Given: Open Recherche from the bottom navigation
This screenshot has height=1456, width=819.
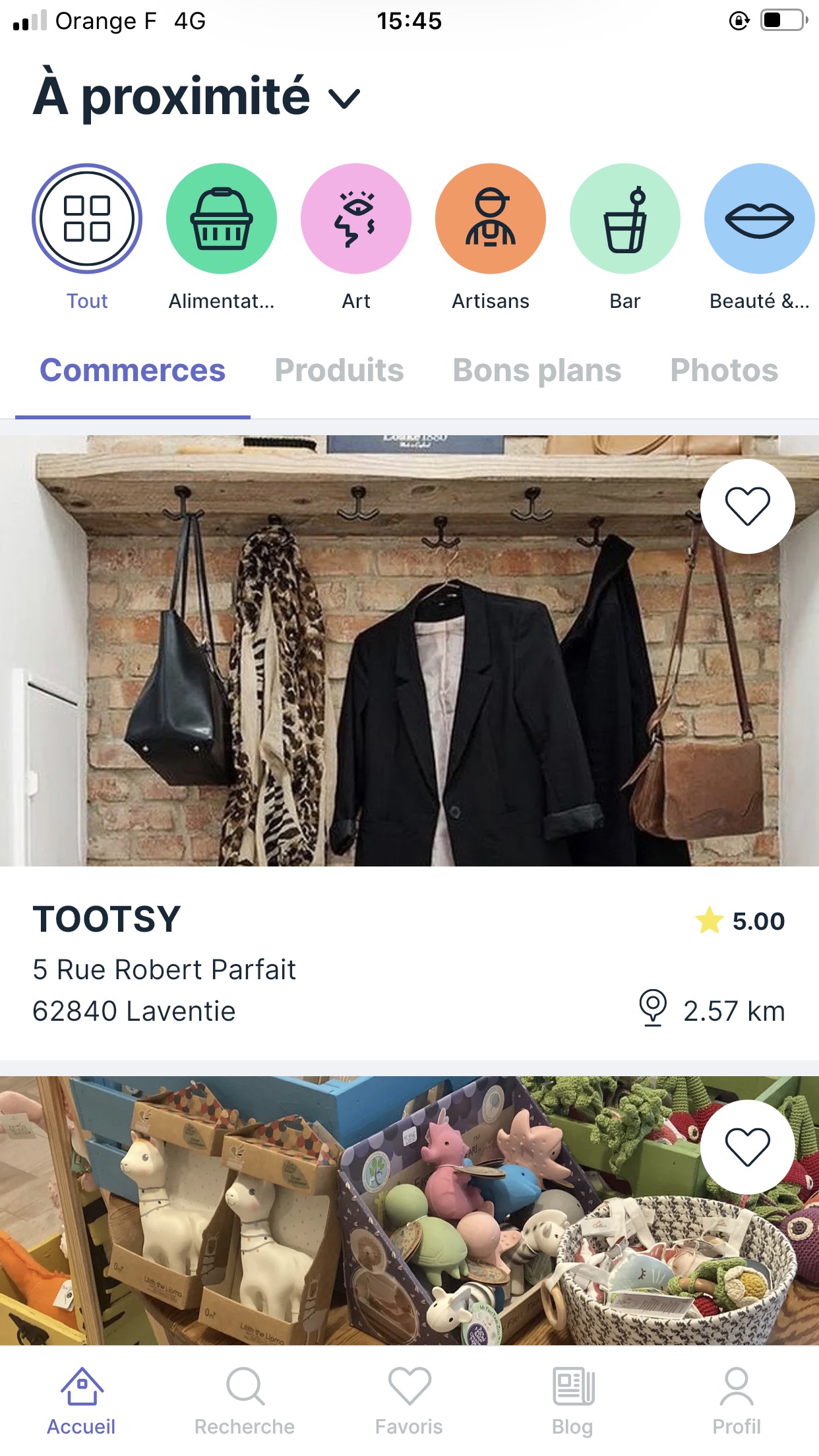Looking at the screenshot, I should click(245, 1398).
